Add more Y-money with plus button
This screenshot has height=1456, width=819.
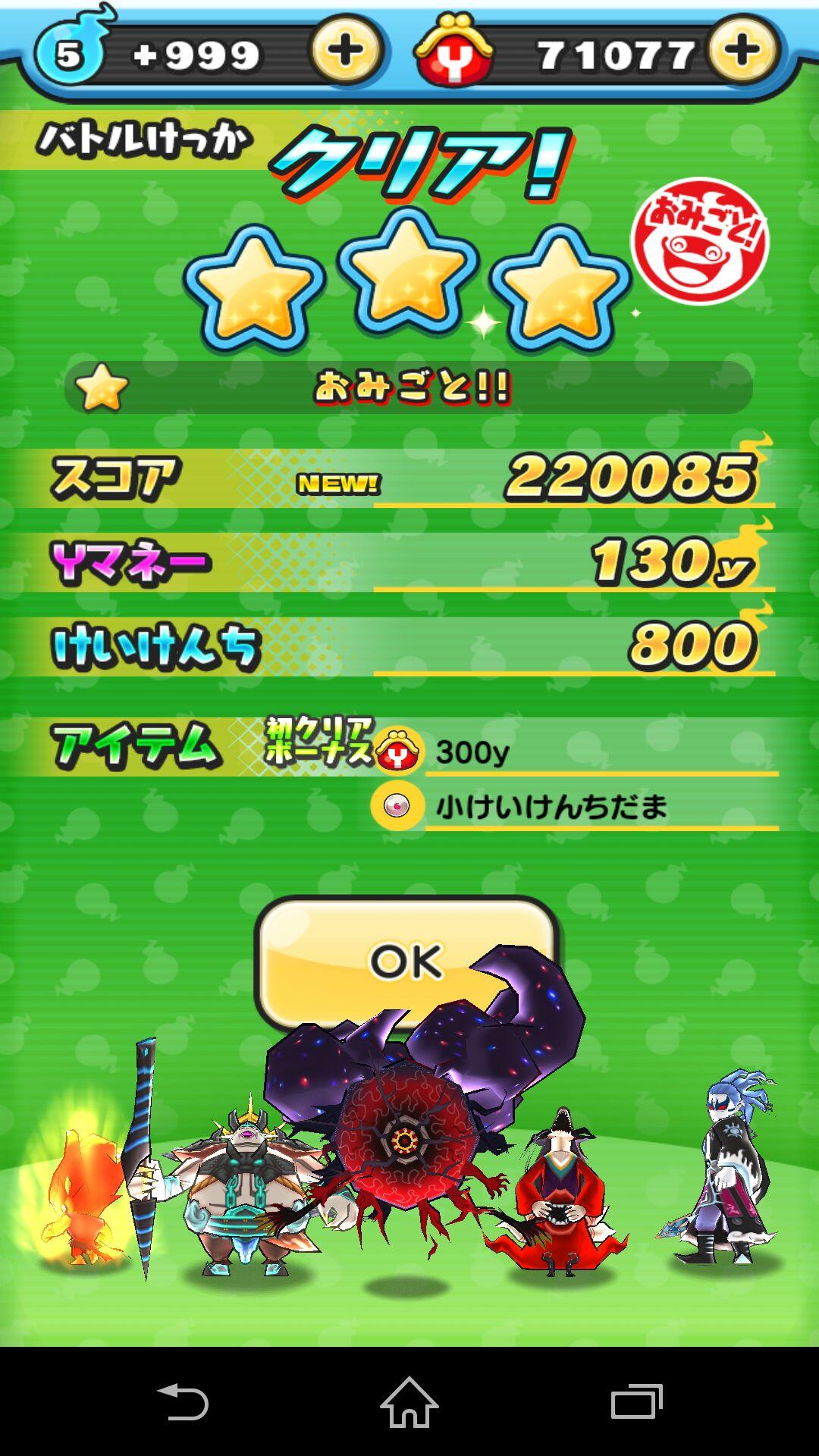pos(742,50)
